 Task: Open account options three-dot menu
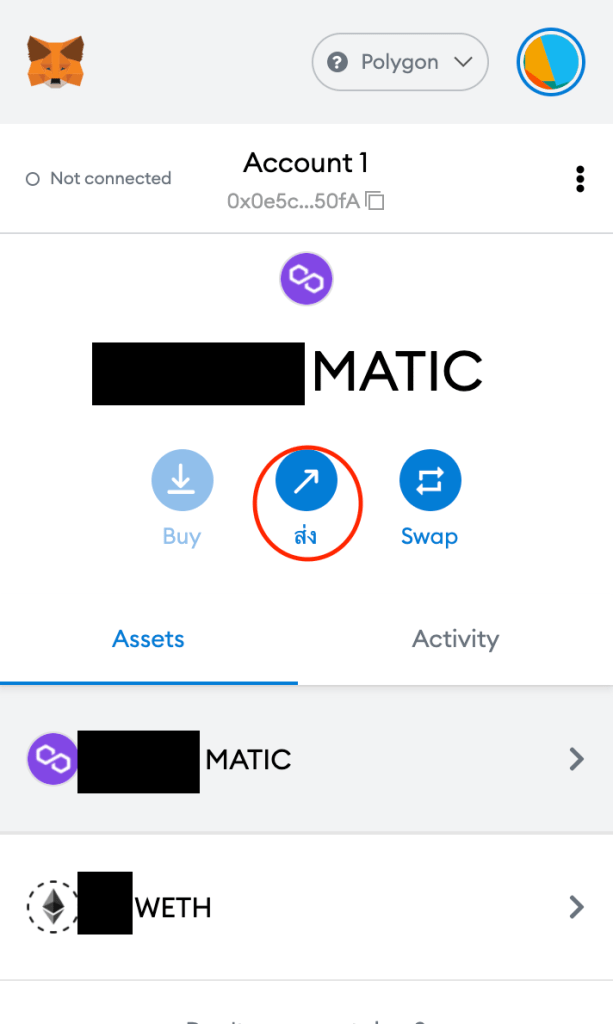[580, 179]
